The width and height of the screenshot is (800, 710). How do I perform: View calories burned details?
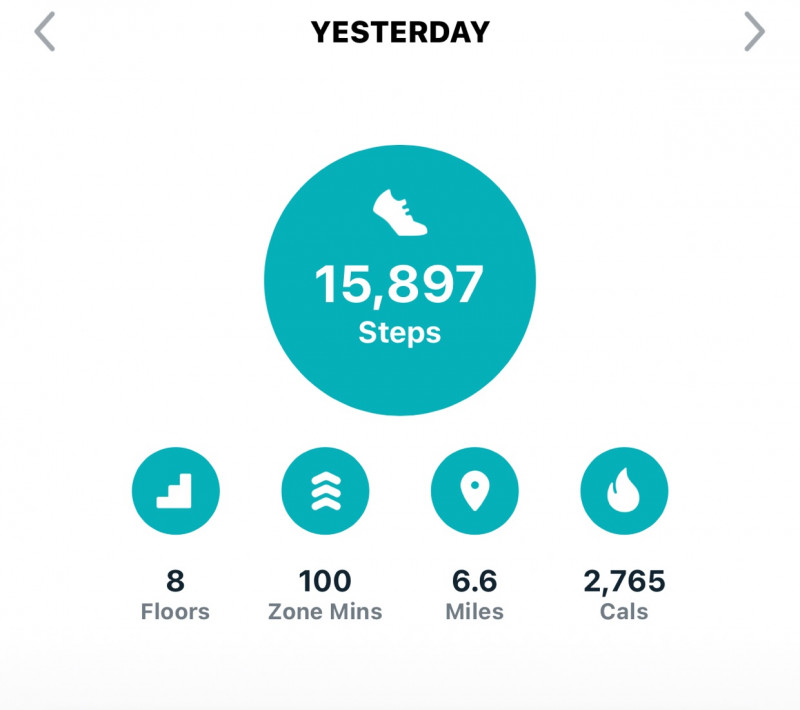[624, 491]
